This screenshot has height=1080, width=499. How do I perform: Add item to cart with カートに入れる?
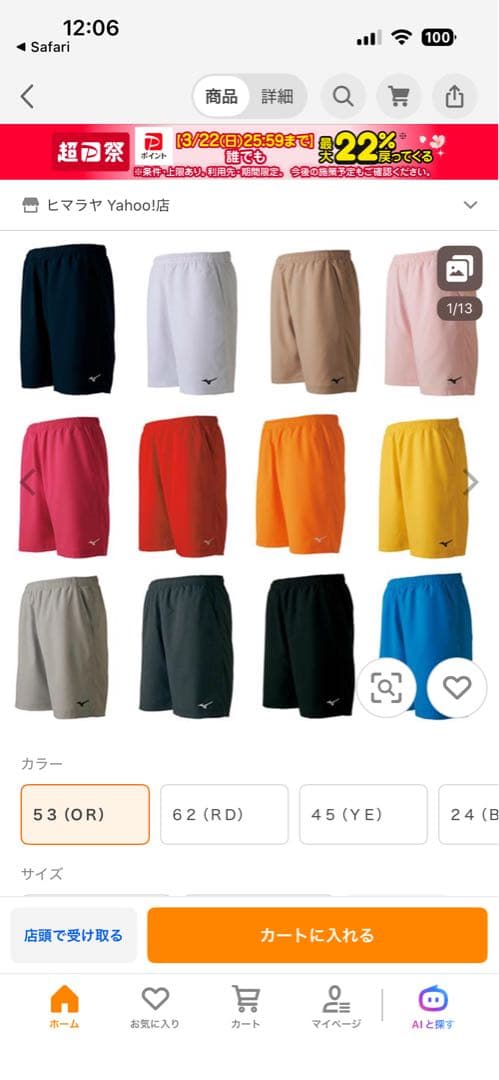pos(317,935)
